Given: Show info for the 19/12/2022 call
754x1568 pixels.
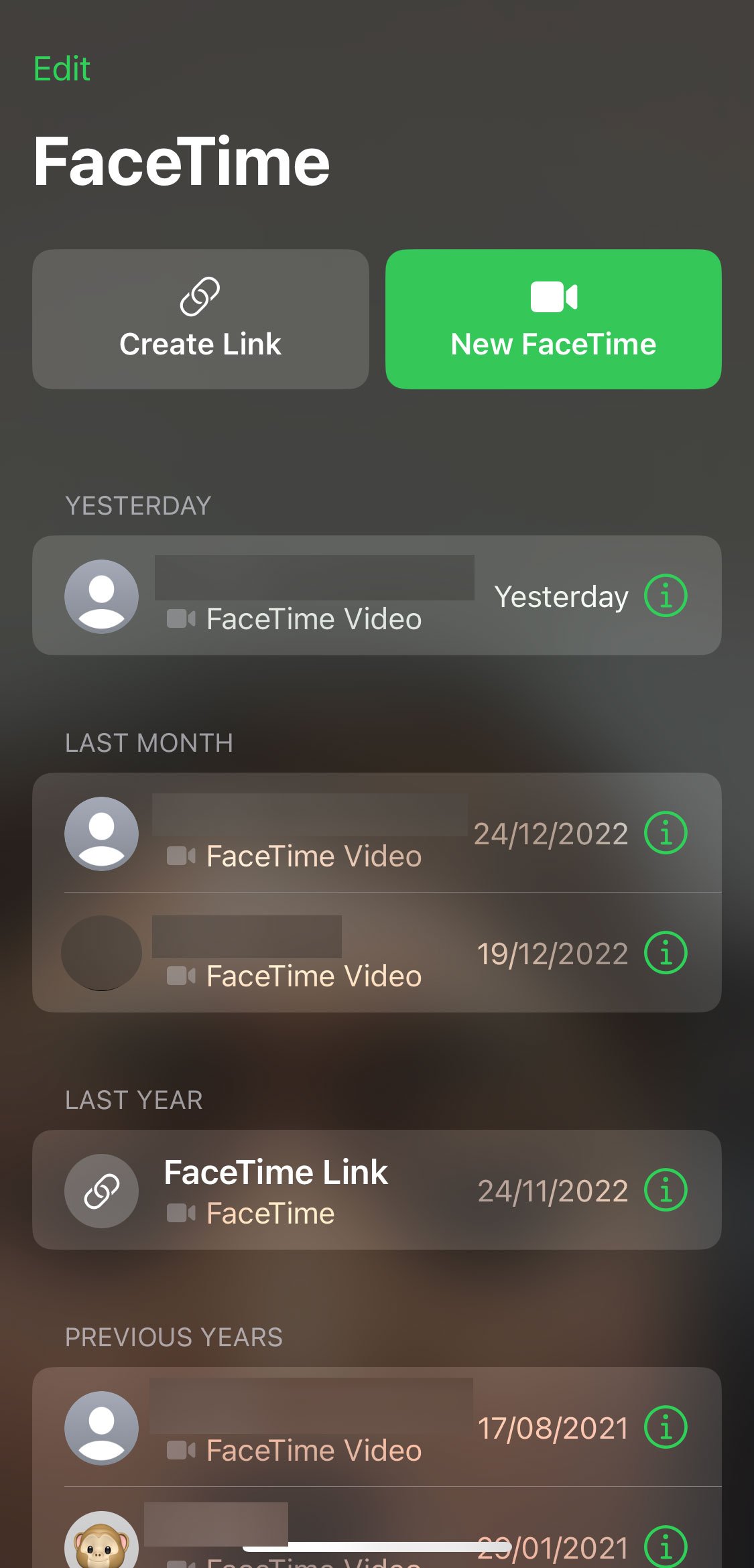Looking at the screenshot, I should [x=666, y=952].
